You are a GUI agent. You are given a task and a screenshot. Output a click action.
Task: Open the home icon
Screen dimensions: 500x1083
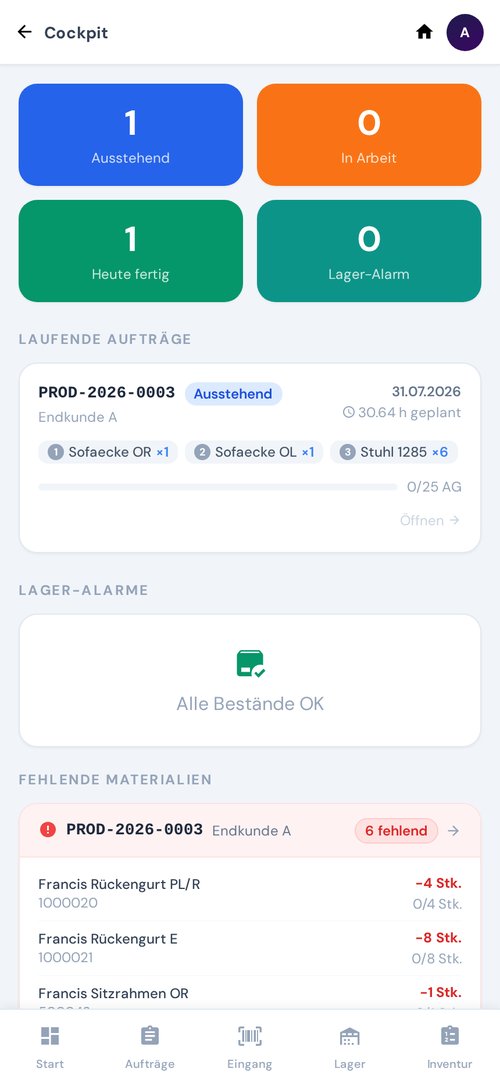(424, 32)
